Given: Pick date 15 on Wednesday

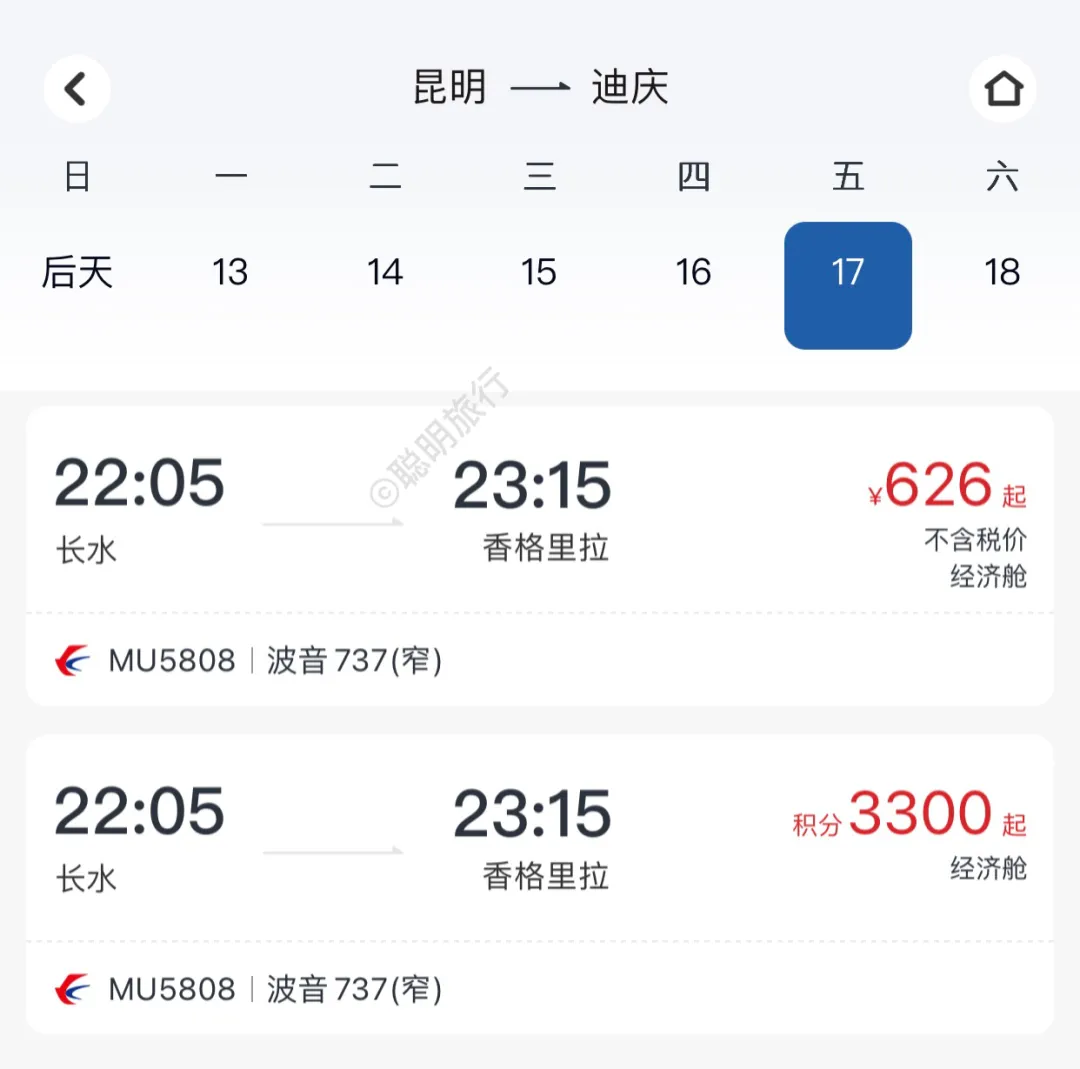Looking at the screenshot, I should (x=539, y=272).
